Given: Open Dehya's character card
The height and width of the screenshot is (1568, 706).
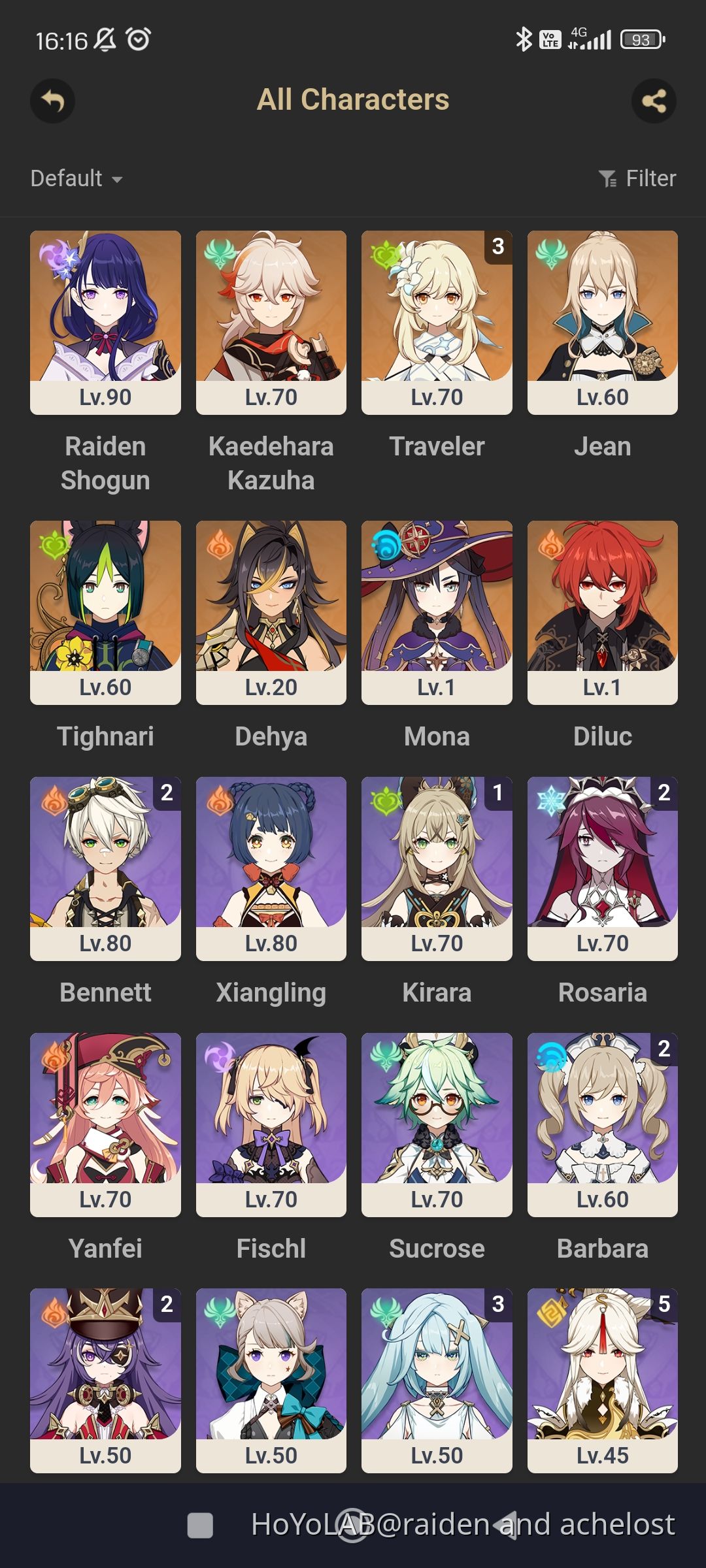Looking at the screenshot, I should coord(271,612).
